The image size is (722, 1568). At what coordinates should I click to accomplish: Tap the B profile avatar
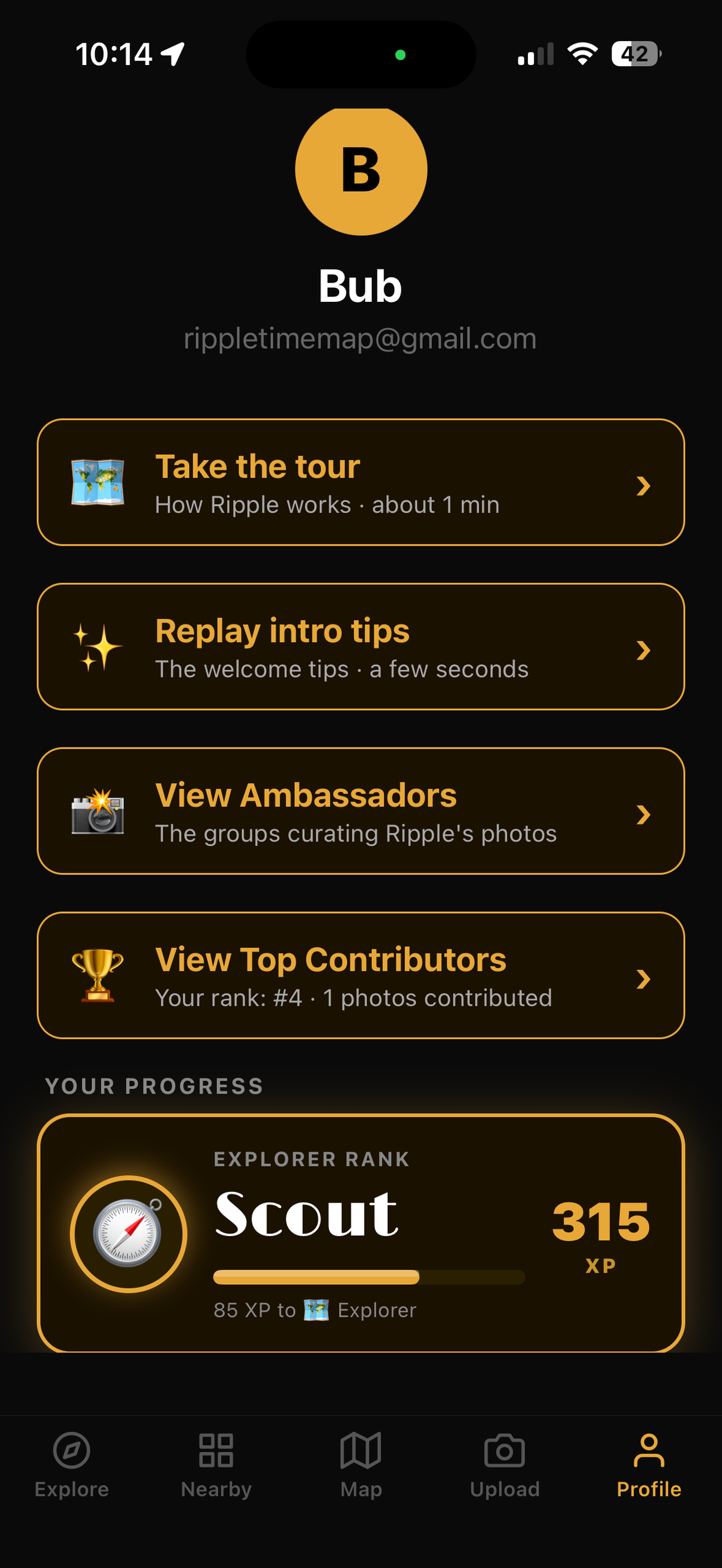[361, 171]
